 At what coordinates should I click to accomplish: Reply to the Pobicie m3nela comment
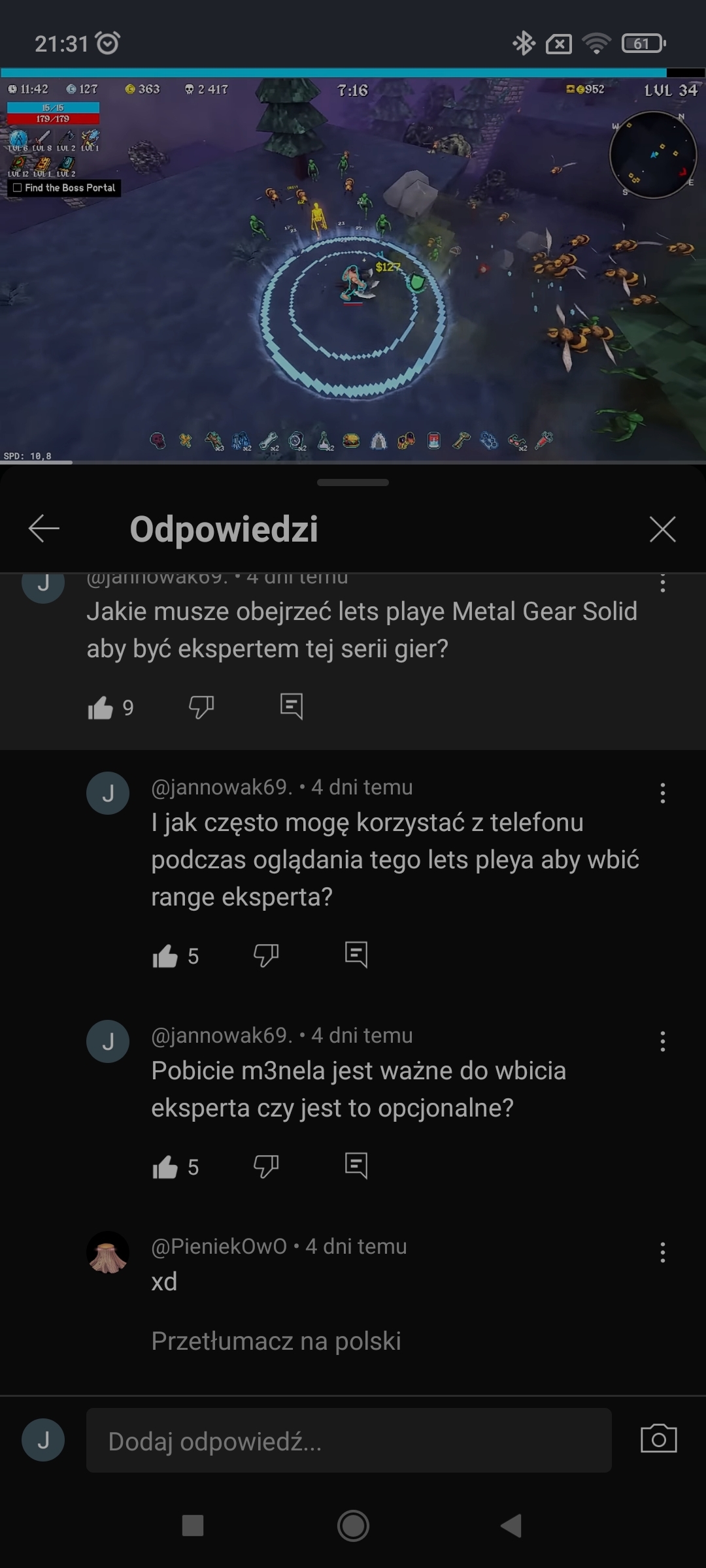(356, 1166)
